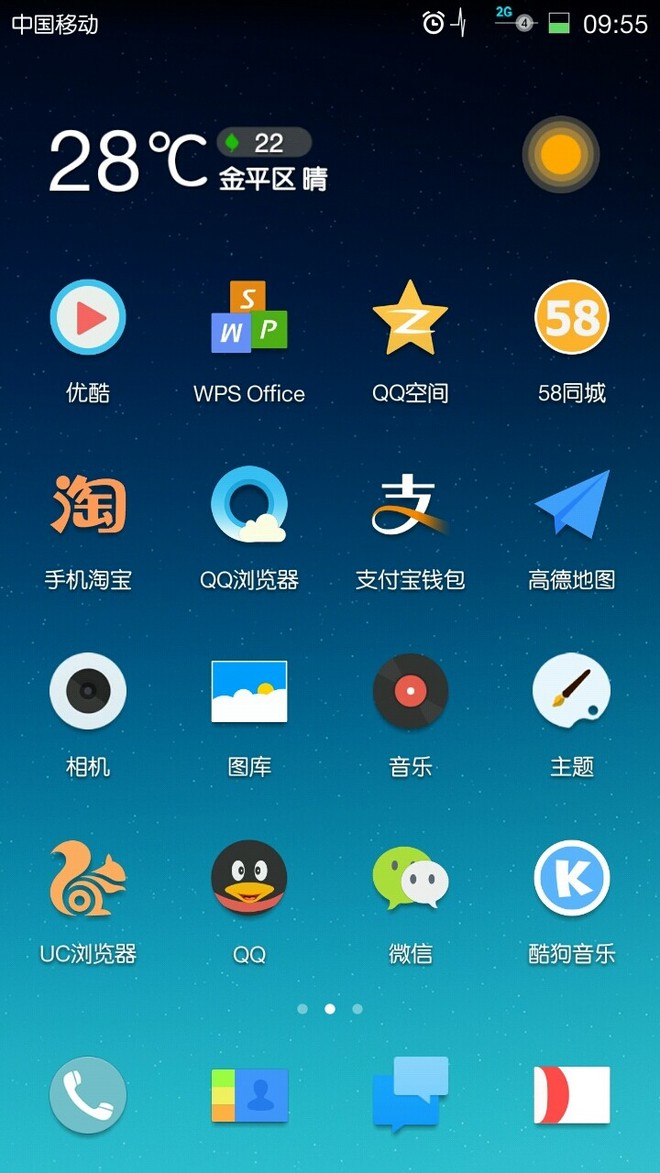This screenshot has height=1173, width=660.
Task: Launch 酷狗音乐 app
Action: [x=571, y=878]
